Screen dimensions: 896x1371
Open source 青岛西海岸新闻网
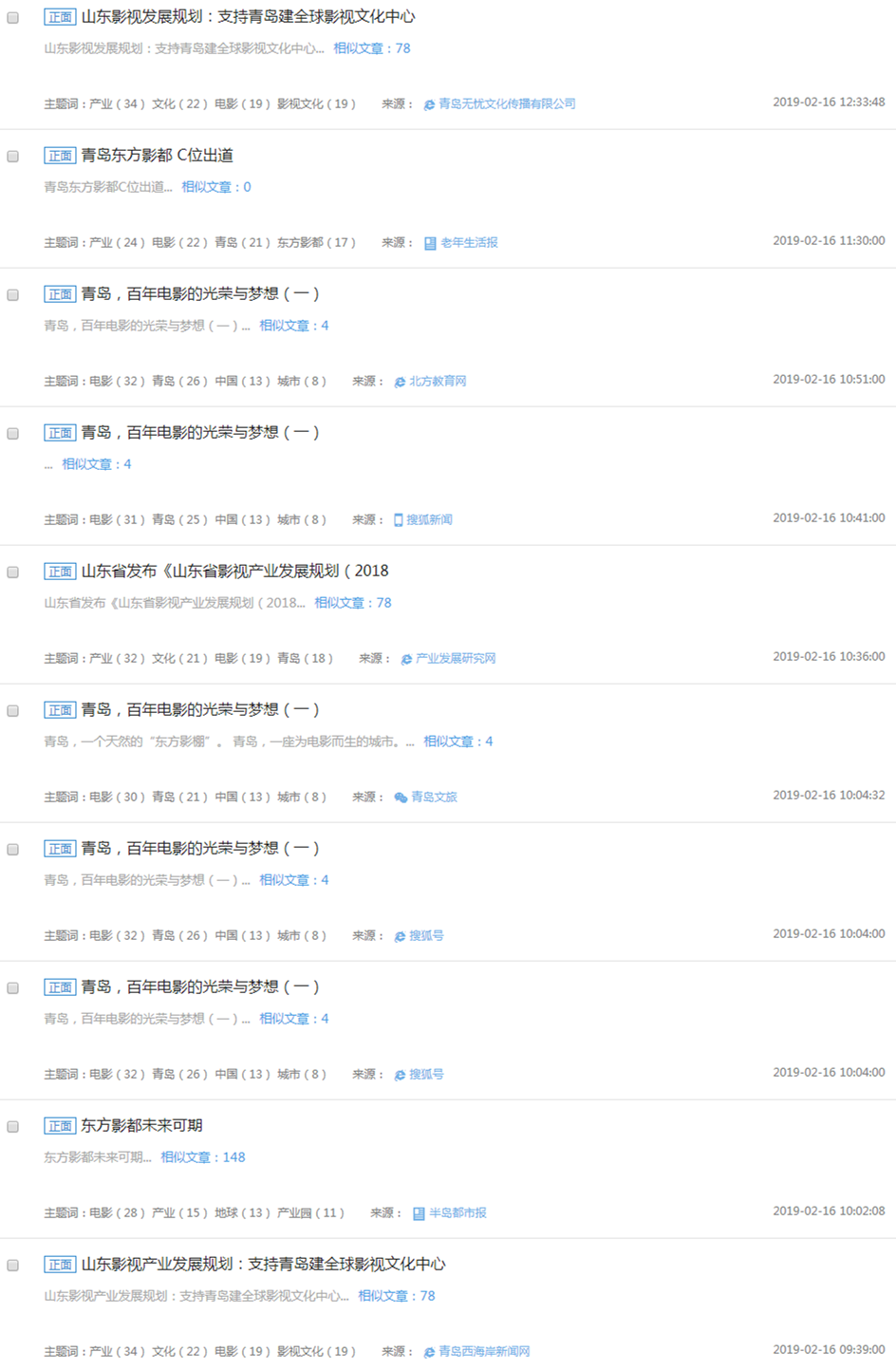click(x=483, y=1352)
